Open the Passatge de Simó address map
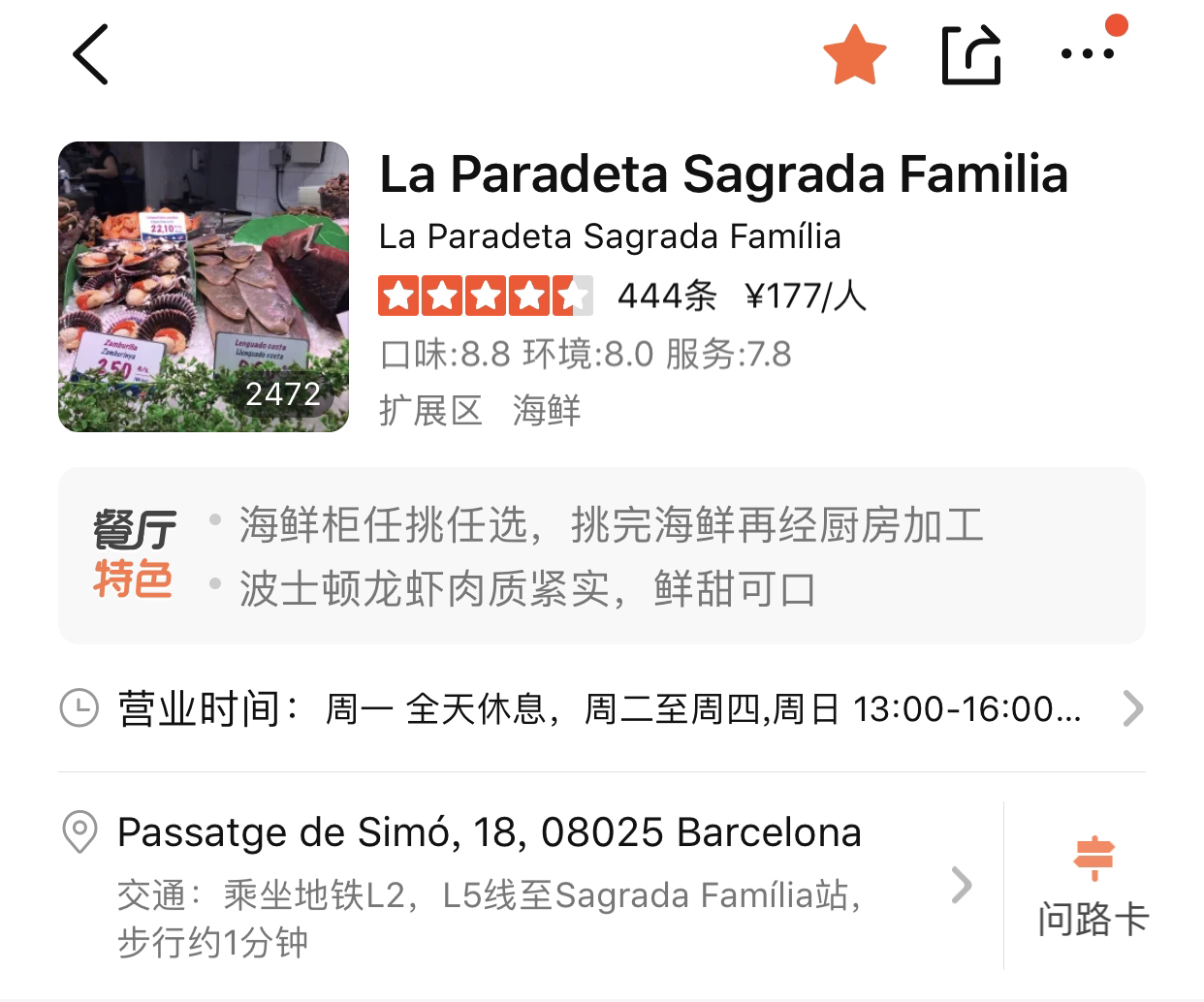 [489, 833]
